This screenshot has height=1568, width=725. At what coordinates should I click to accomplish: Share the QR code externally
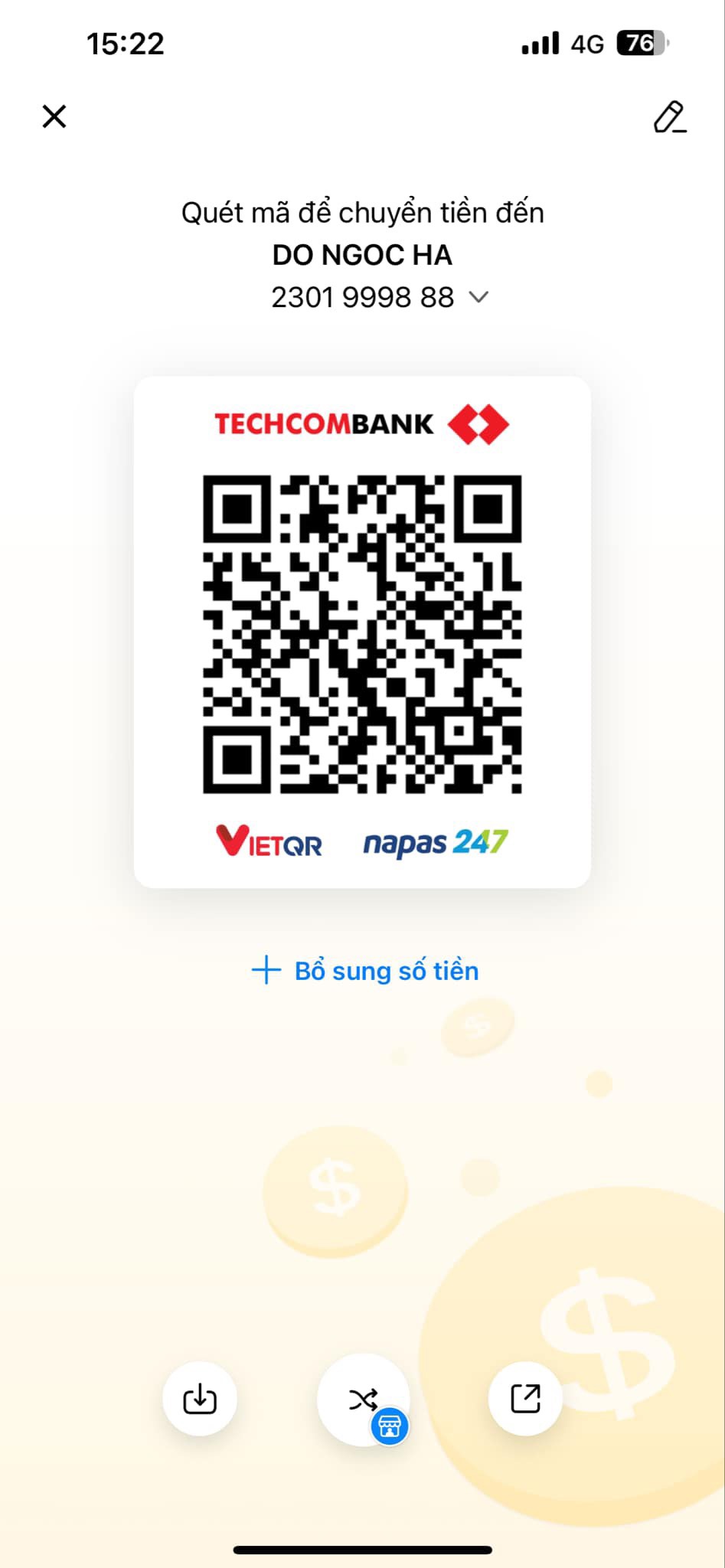[x=525, y=1399]
